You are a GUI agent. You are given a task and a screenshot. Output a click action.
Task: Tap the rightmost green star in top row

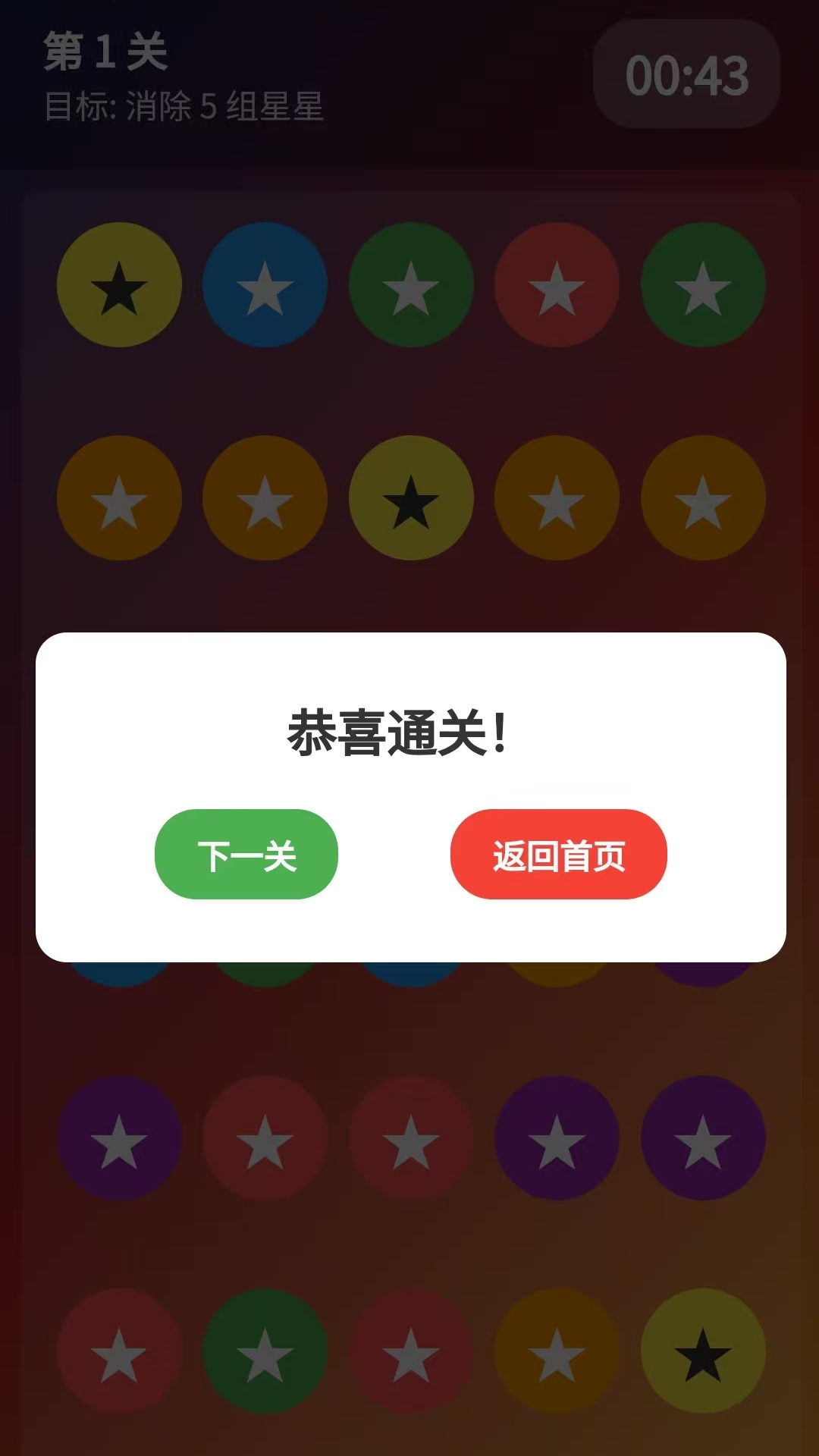pos(704,284)
